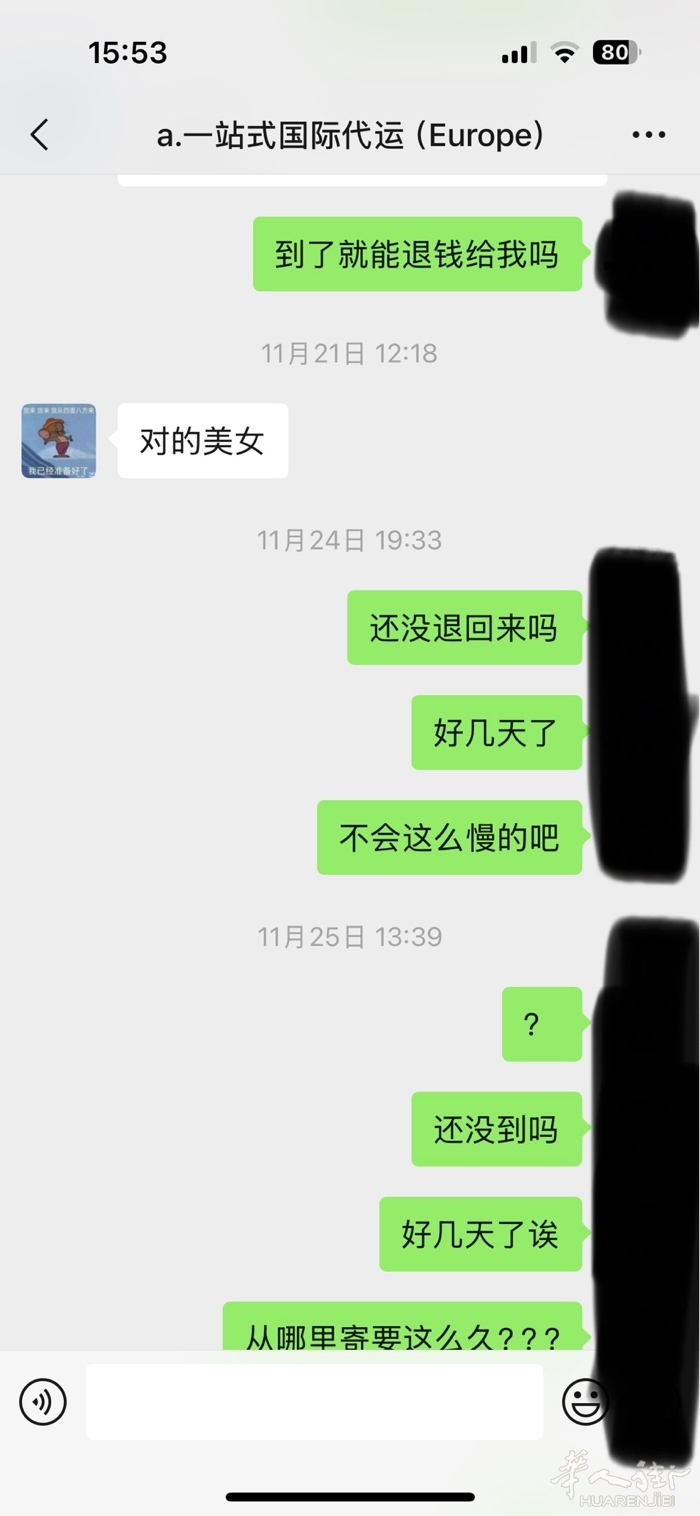Open the chat info overflow menu
This screenshot has width=700, height=1516.
pyautogui.click(x=648, y=135)
